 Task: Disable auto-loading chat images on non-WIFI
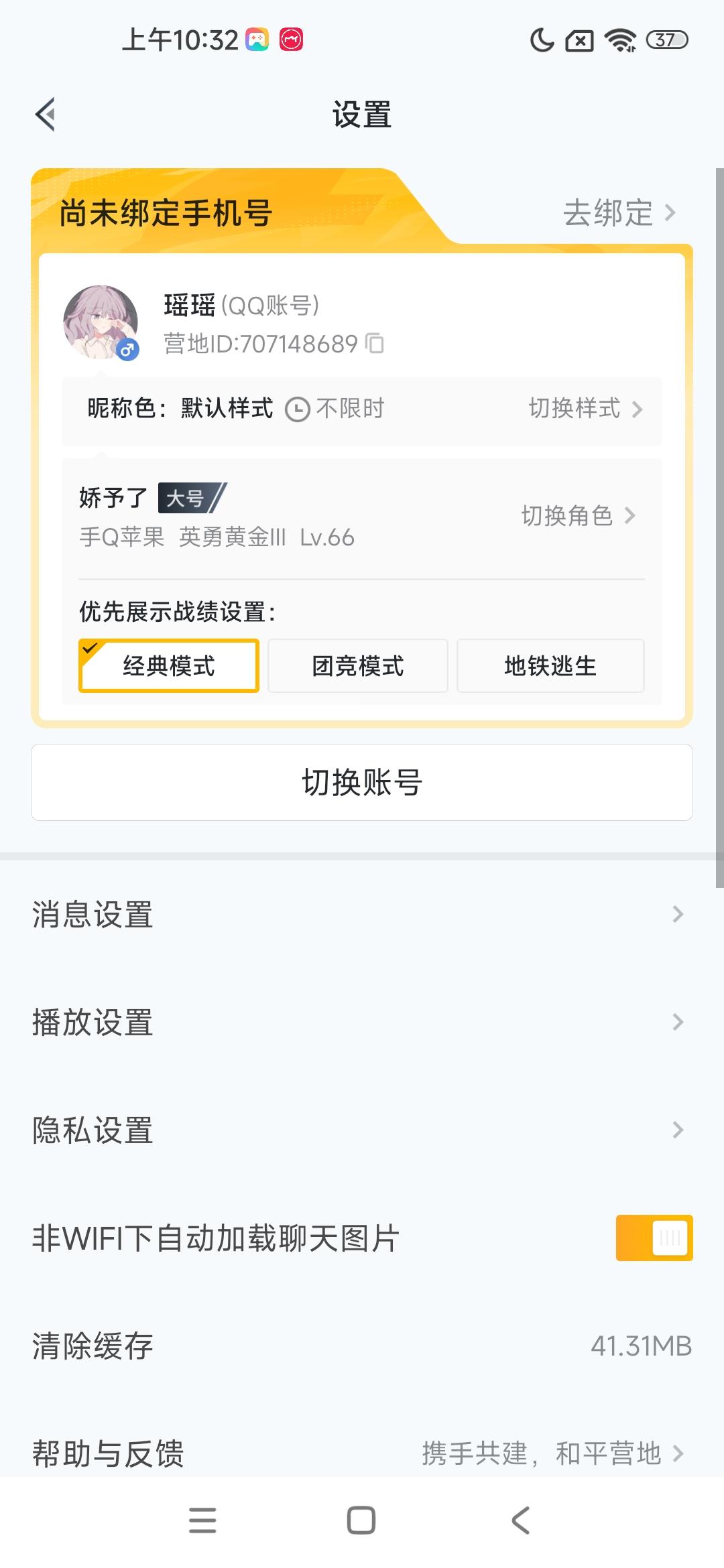[654, 1237]
